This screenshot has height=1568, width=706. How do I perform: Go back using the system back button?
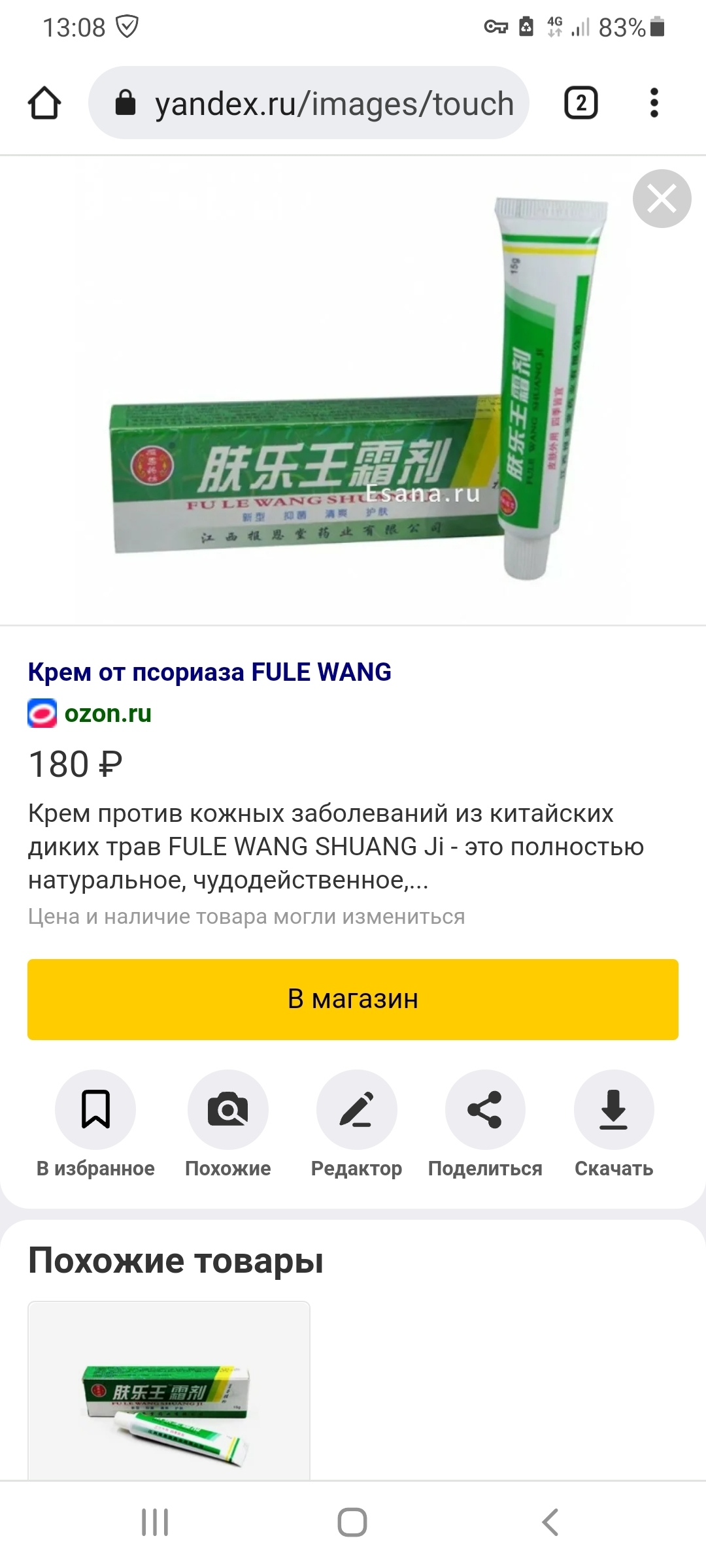550,1522
